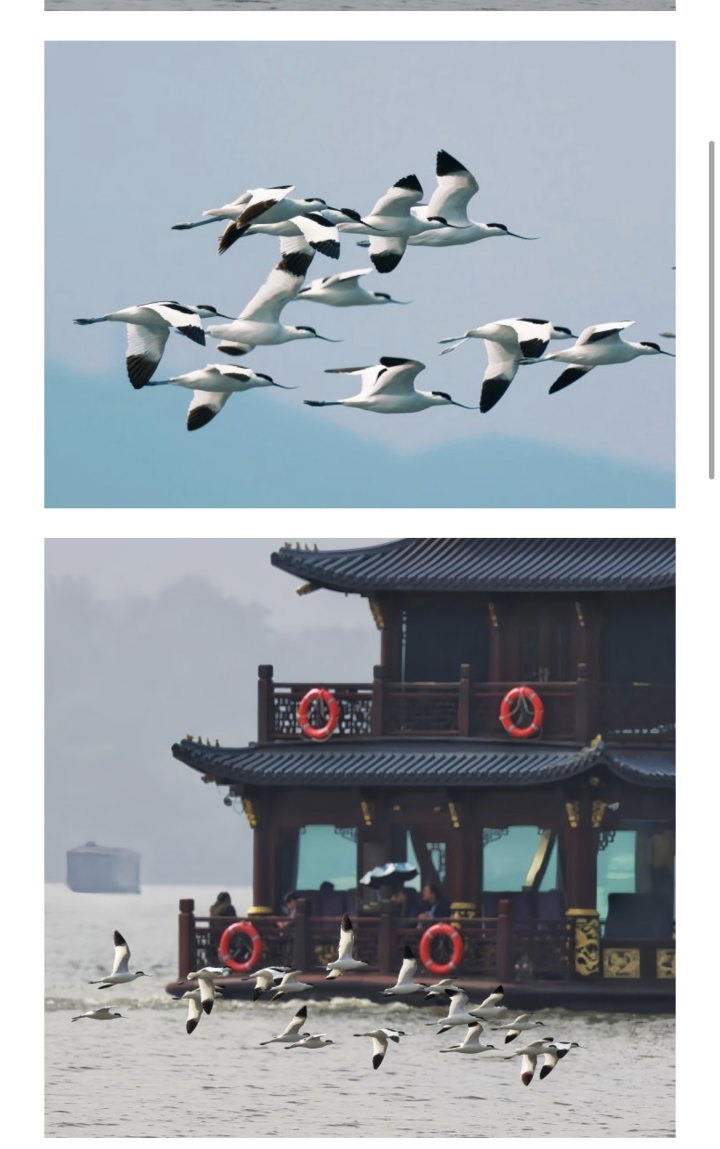Viewport: 720px width, 1149px height.
Task: Open the photo of avocets near the pagoda boat
Action: (359, 837)
